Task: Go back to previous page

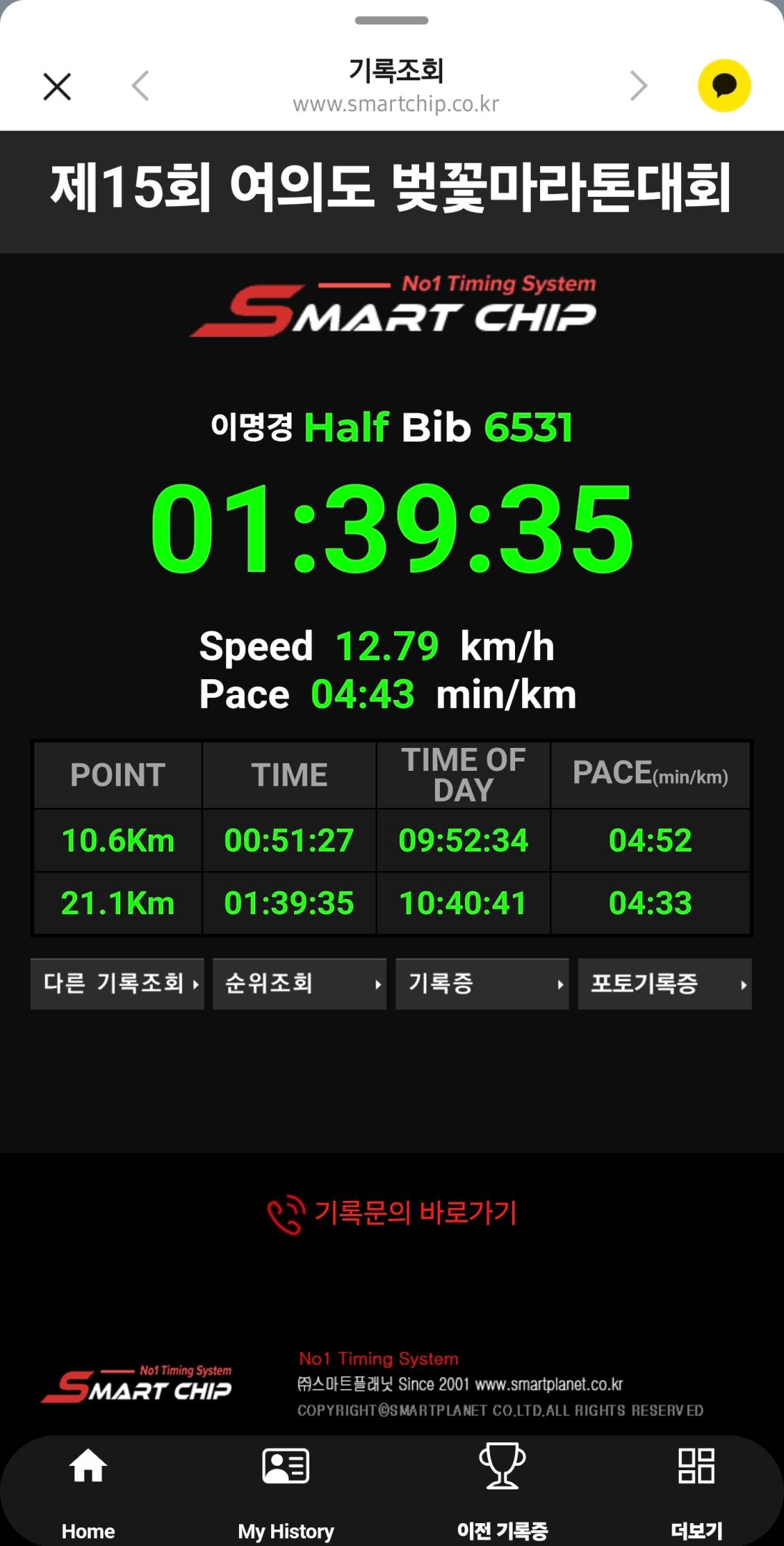Action: pyautogui.click(x=141, y=87)
